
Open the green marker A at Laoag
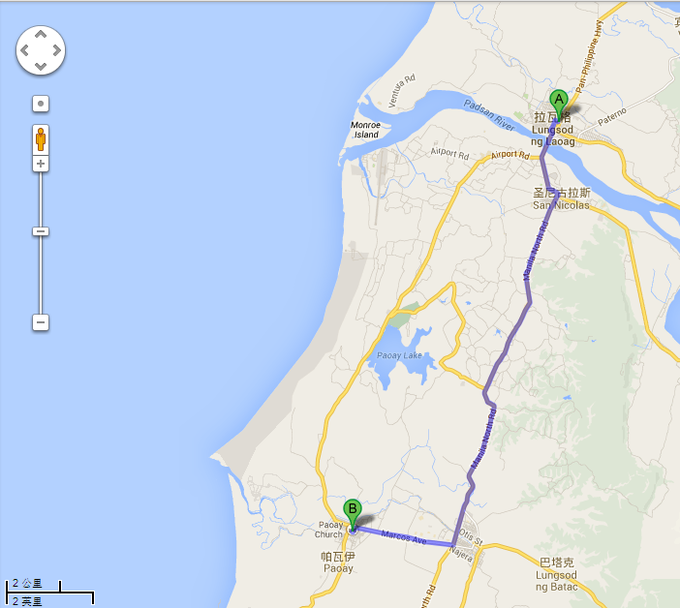[x=558, y=101]
